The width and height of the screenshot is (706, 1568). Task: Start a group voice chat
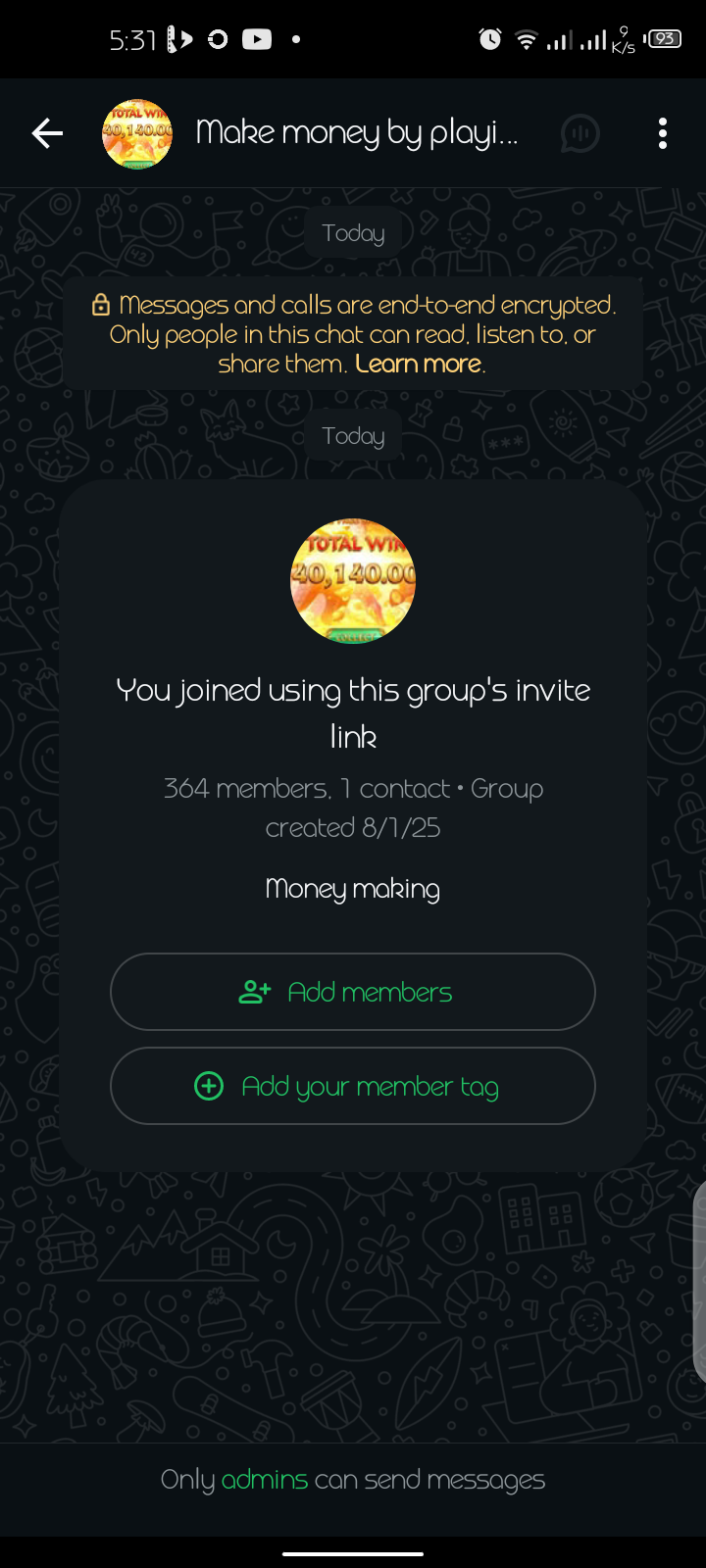click(x=580, y=133)
